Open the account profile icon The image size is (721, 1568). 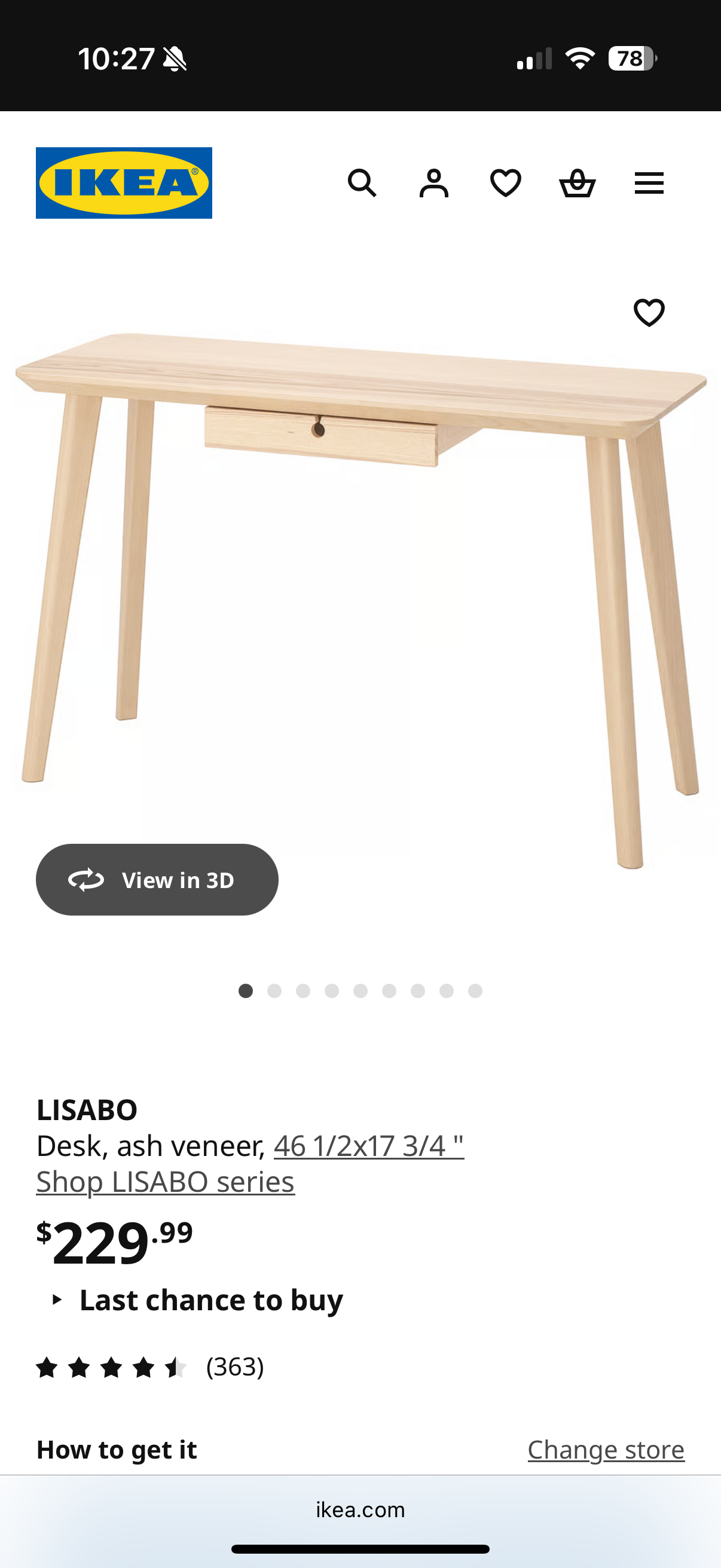[x=434, y=183]
